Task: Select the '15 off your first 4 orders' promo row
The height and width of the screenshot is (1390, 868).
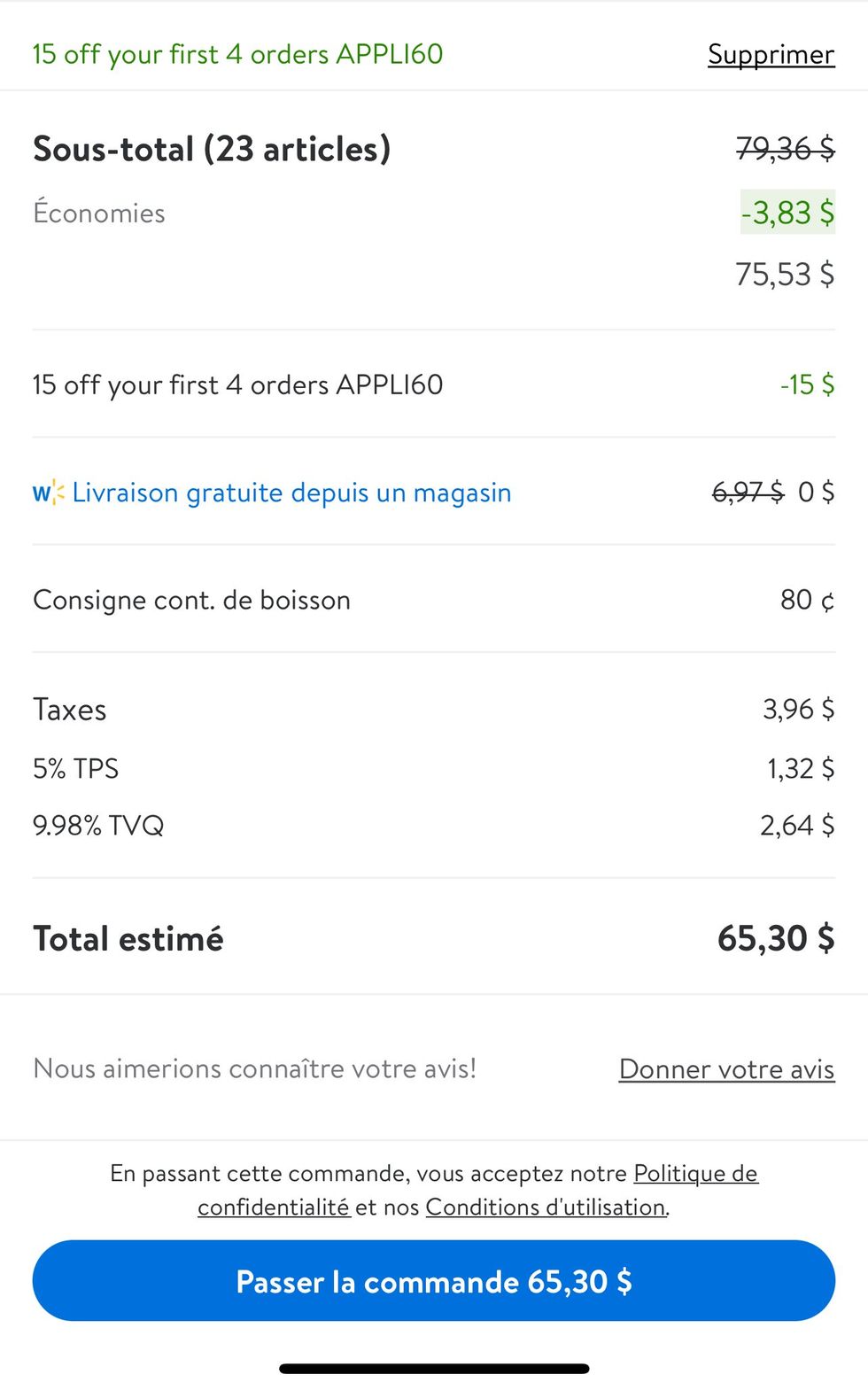Action: pos(237,384)
